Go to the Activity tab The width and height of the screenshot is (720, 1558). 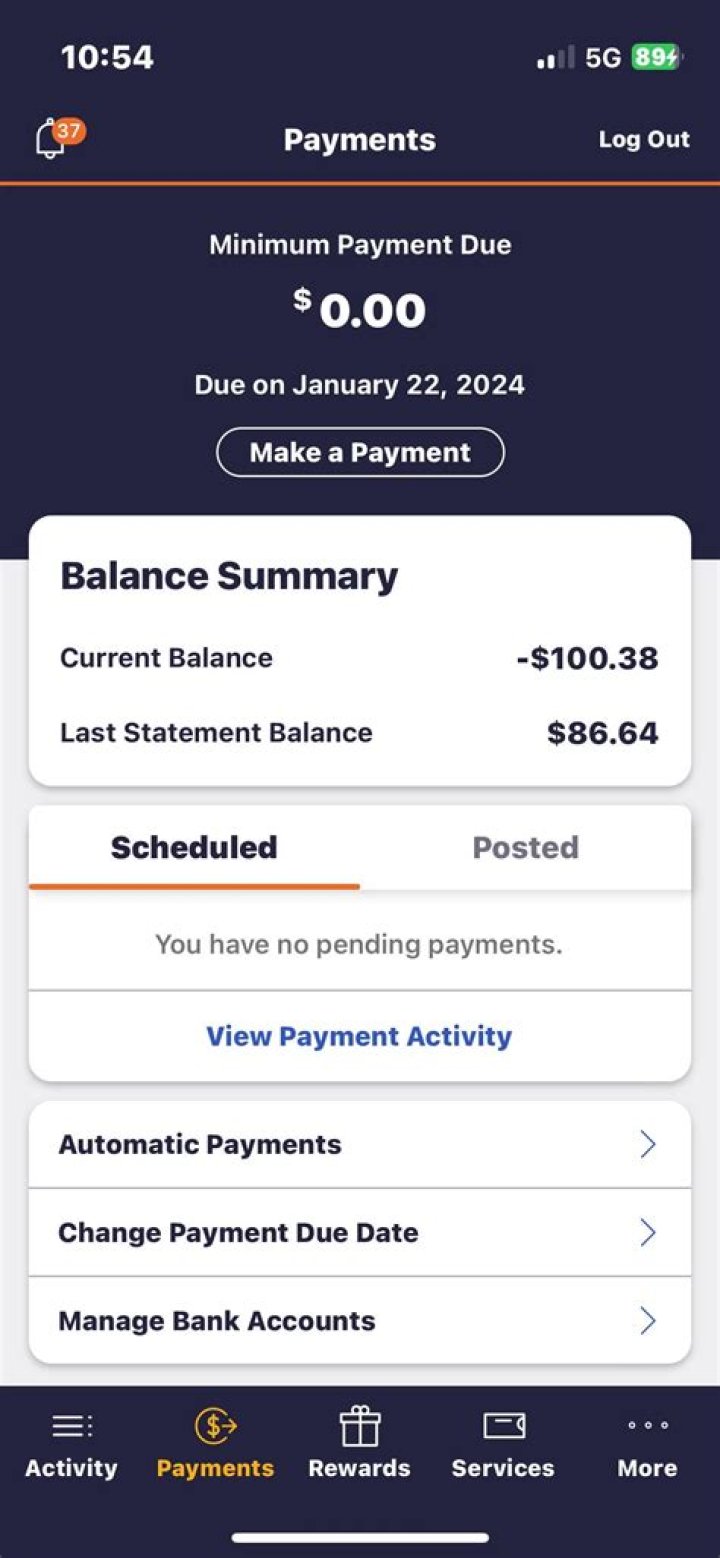71,1445
